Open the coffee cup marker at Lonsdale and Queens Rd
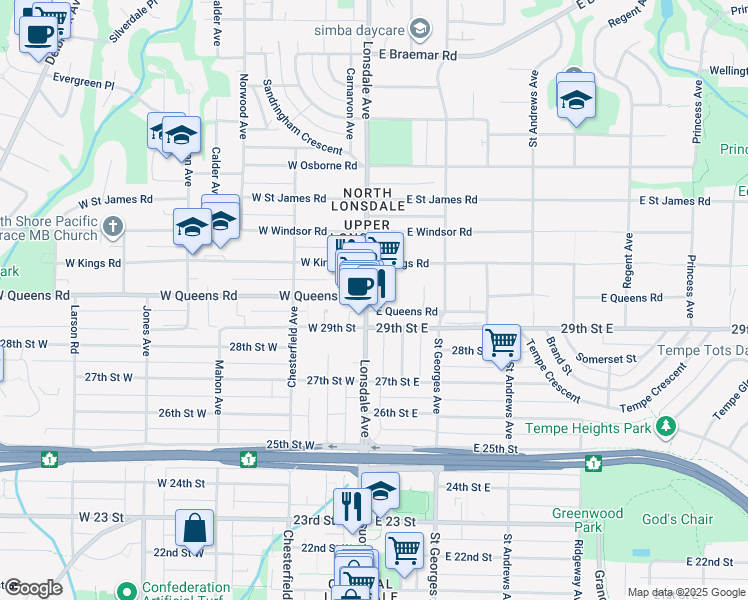This screenshot has height=600, width=748. pos(358,287)
